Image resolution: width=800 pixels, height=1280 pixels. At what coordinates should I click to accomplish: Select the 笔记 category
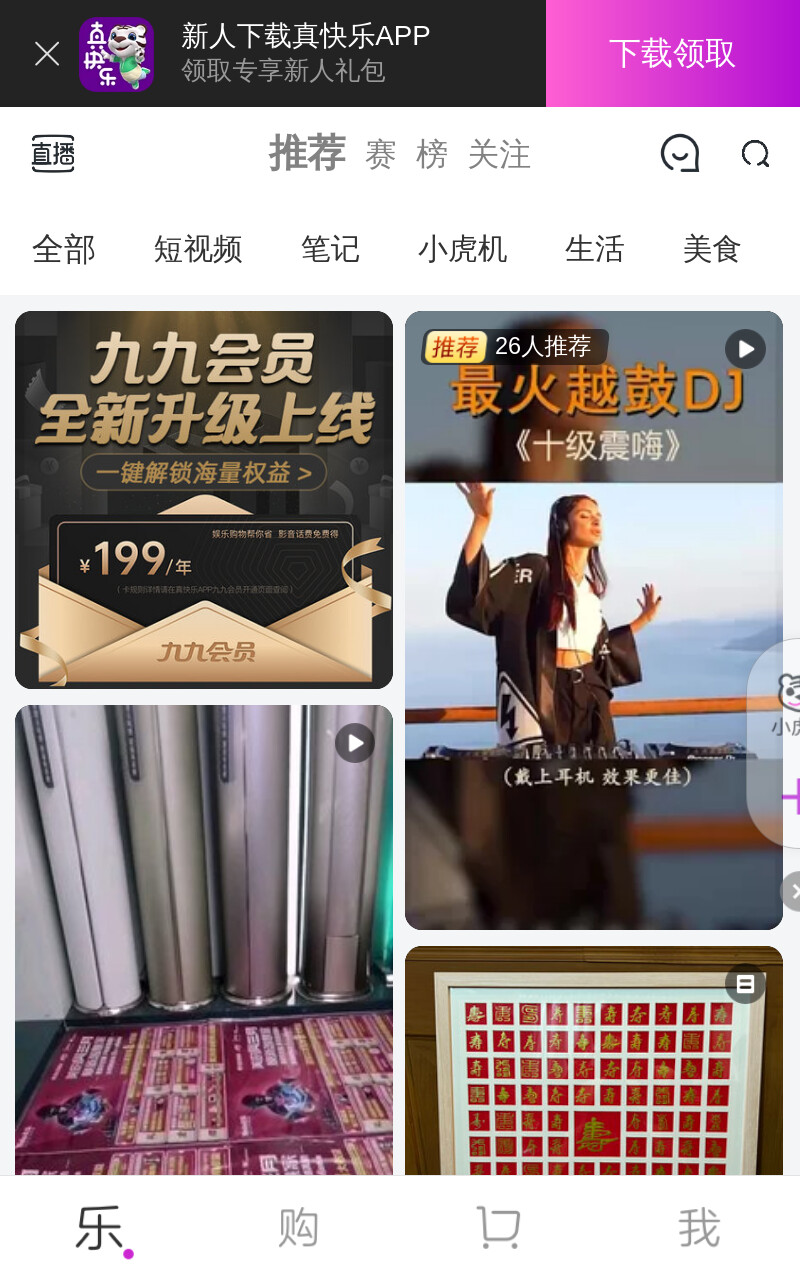tap(330, 249)
